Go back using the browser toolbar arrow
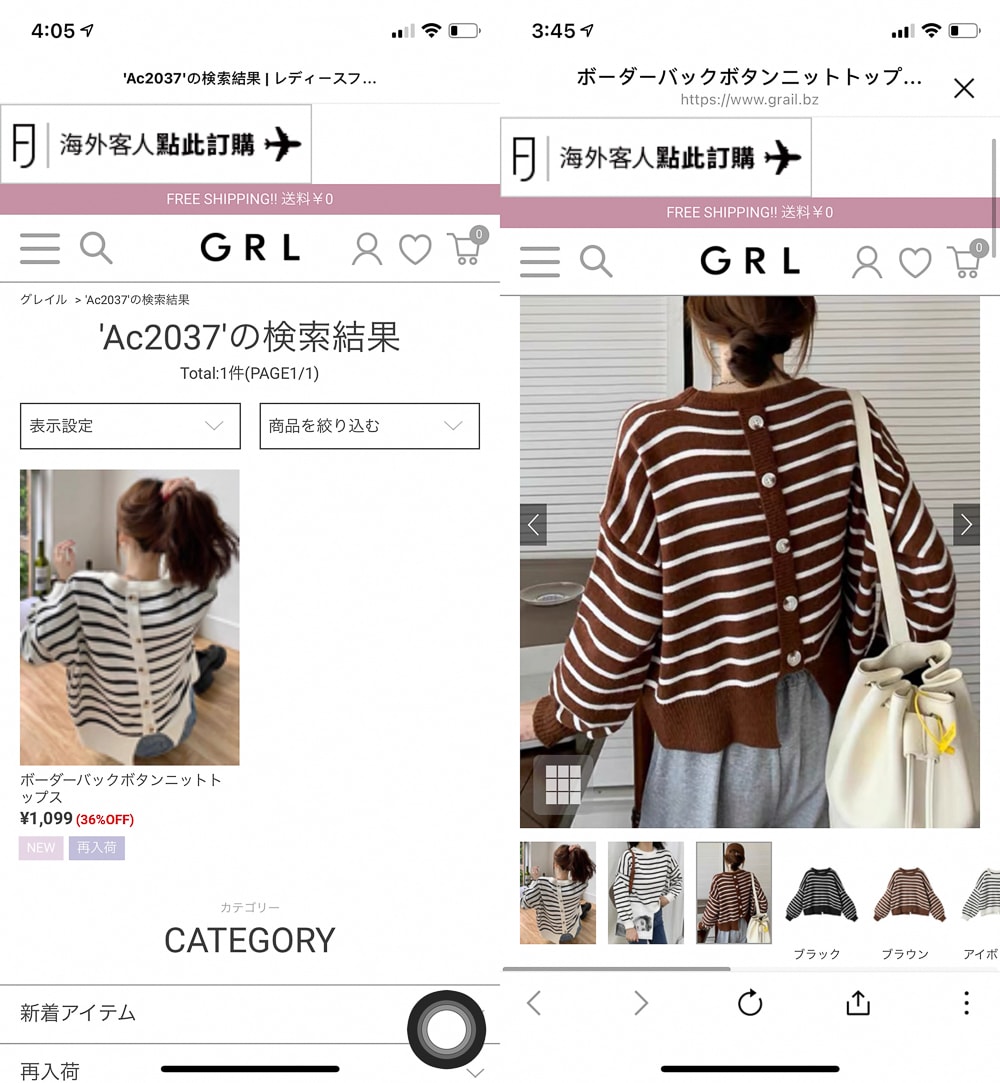Viewport: 1000px width, 1083px height. (x=534, y=1003)
